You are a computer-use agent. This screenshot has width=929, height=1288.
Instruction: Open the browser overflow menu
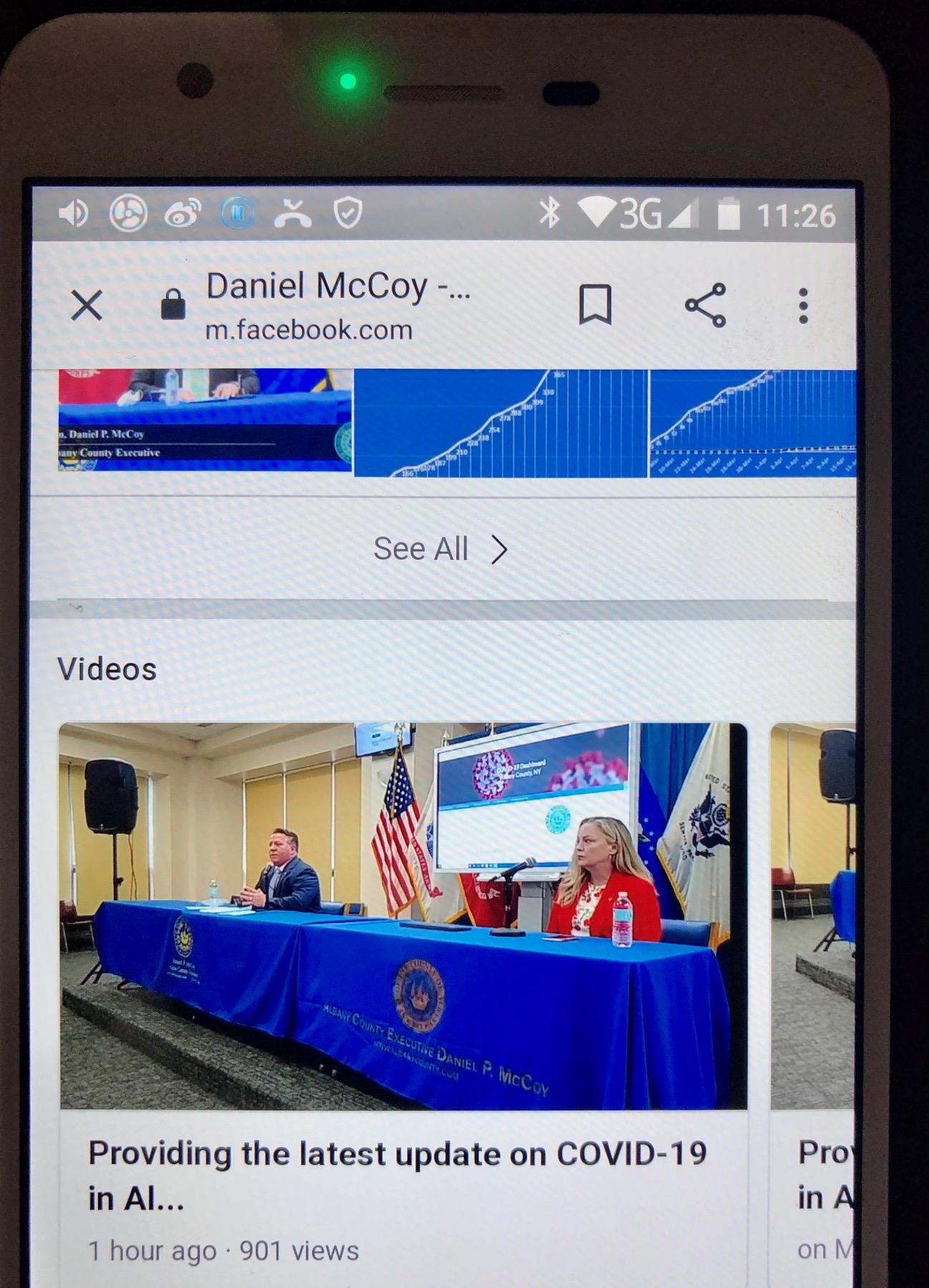[x=803, y=306]
